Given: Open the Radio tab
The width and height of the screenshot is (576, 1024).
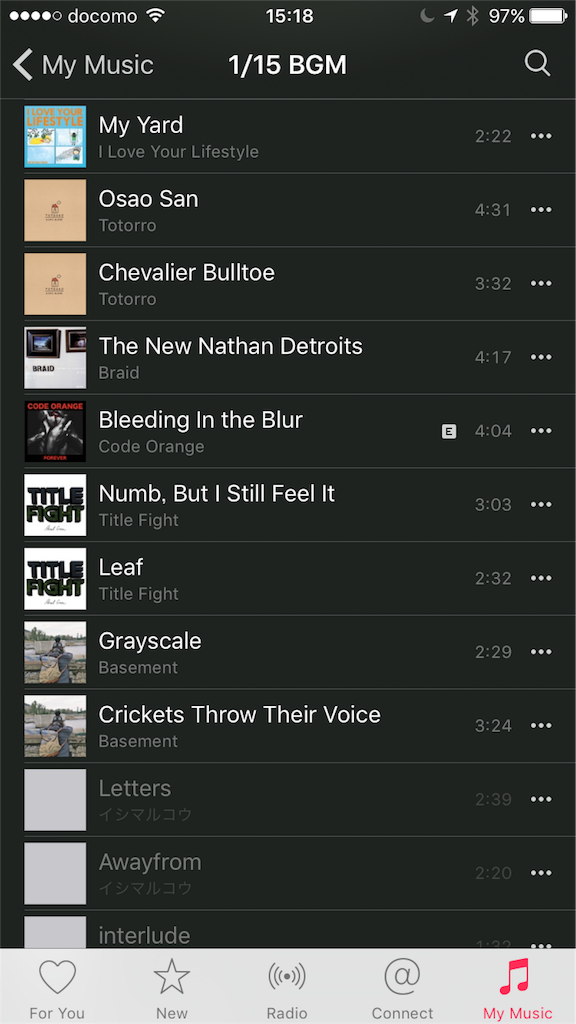Looking at the screenshot, I should pyautogui.click(x=287, y=987).
